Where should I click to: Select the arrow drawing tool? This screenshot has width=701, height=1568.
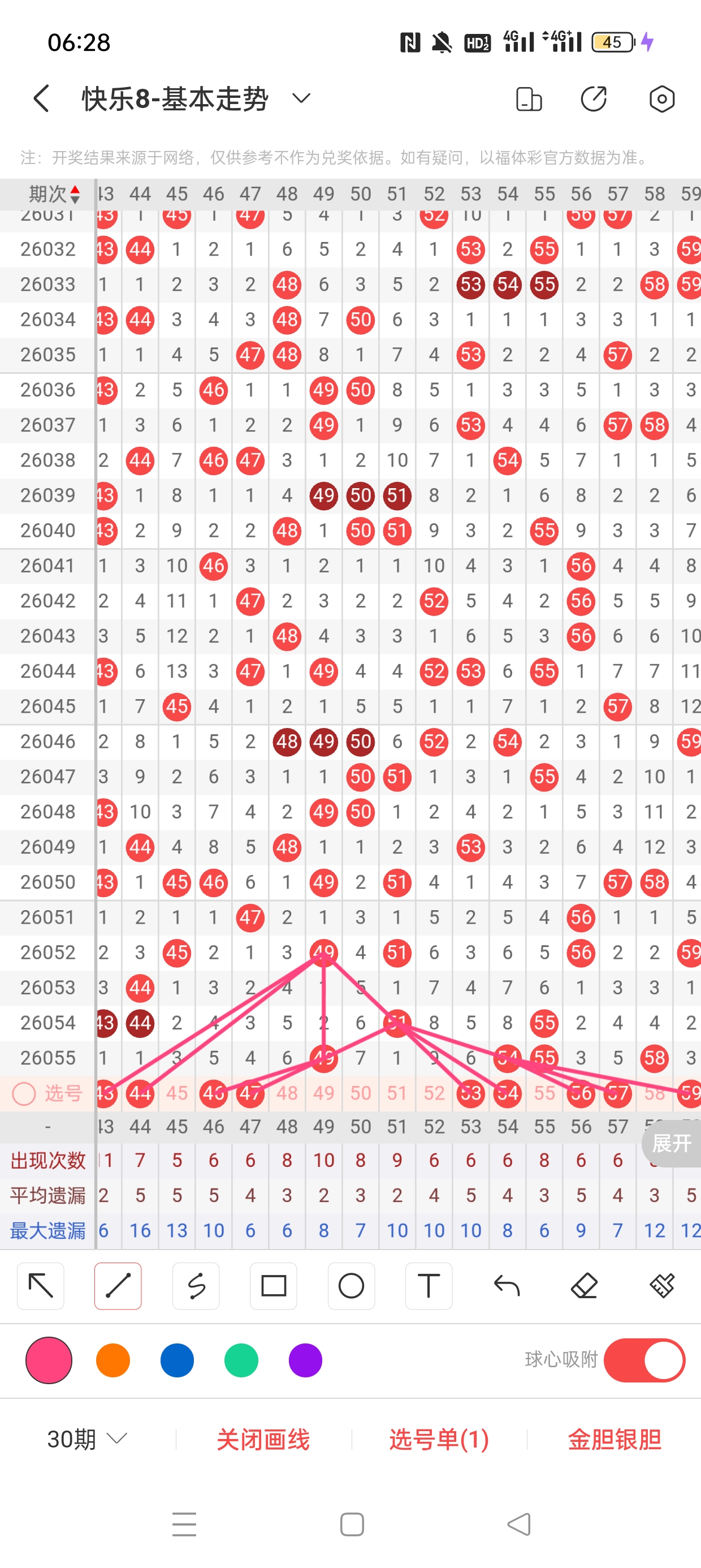(x=41, y=1286)
